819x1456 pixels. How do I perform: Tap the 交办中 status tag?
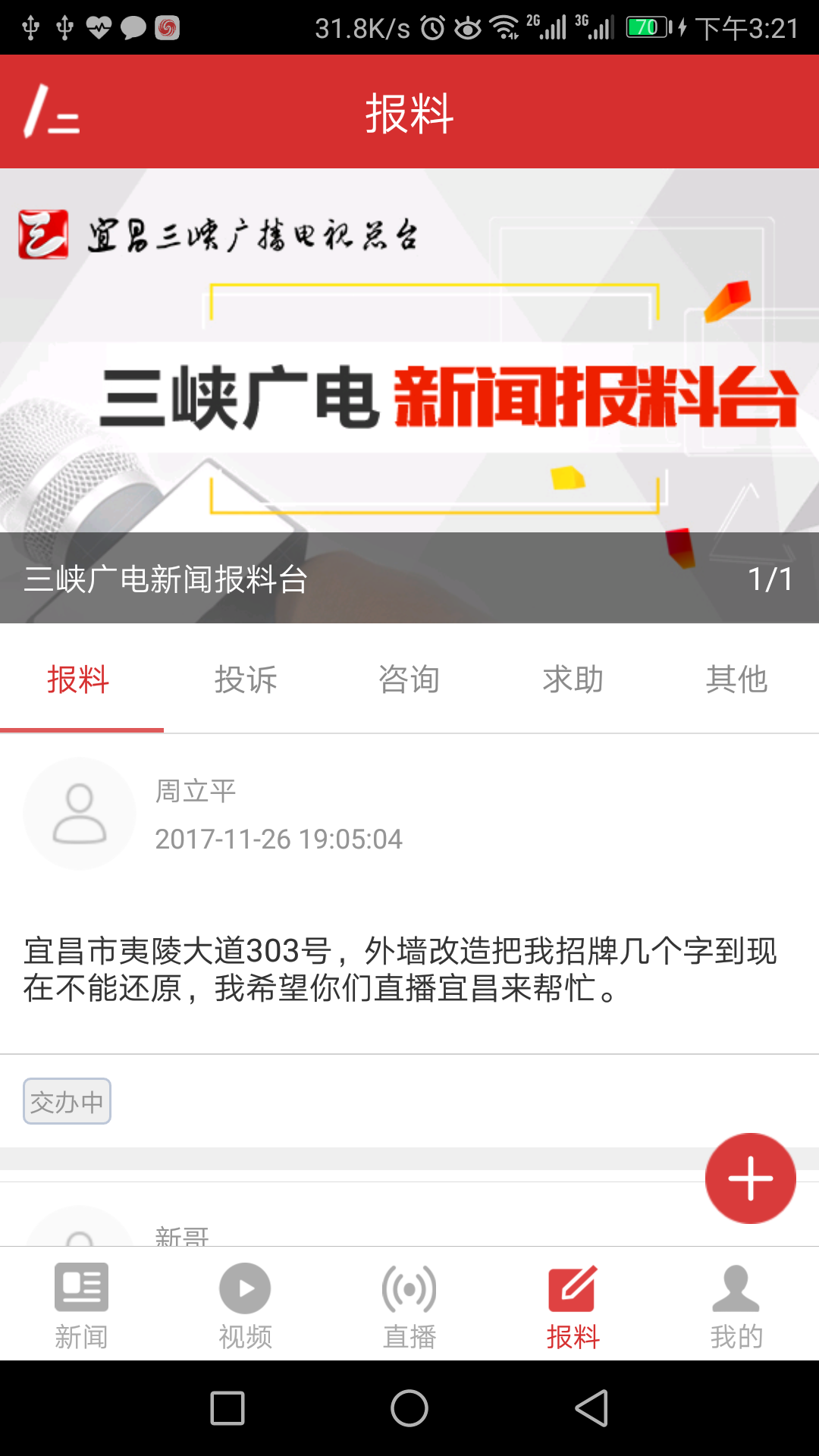pyautogui.click(x=67, y=1101)
